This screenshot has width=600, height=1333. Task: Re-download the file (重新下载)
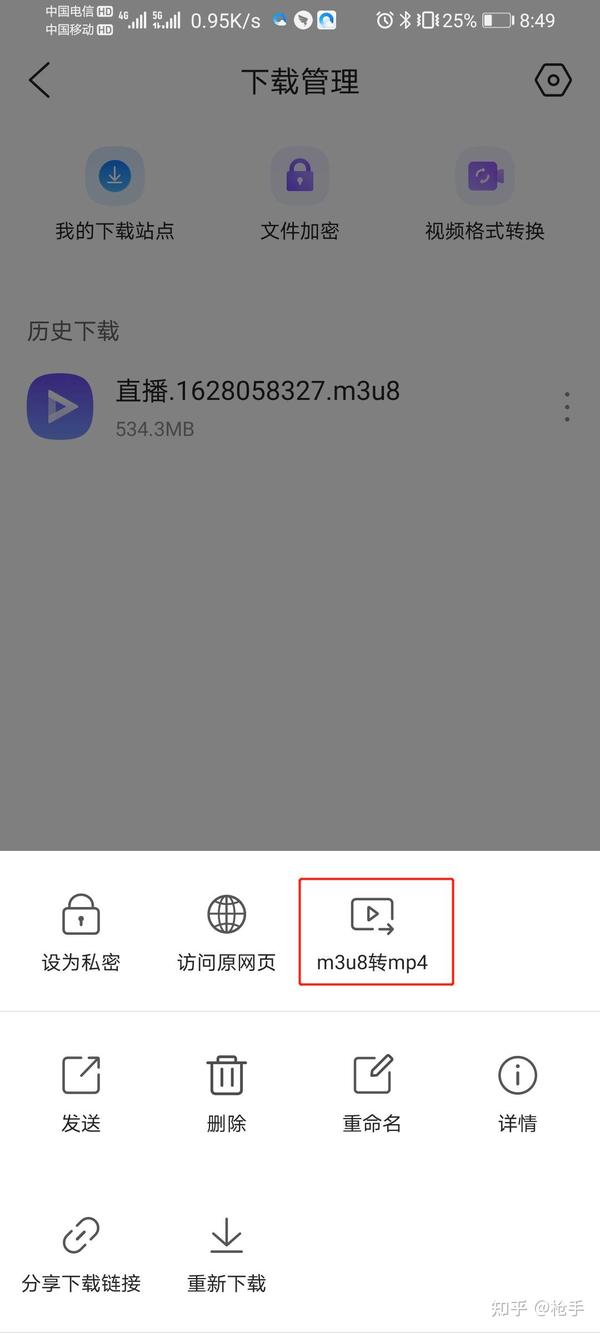[x=227, y=1254]
